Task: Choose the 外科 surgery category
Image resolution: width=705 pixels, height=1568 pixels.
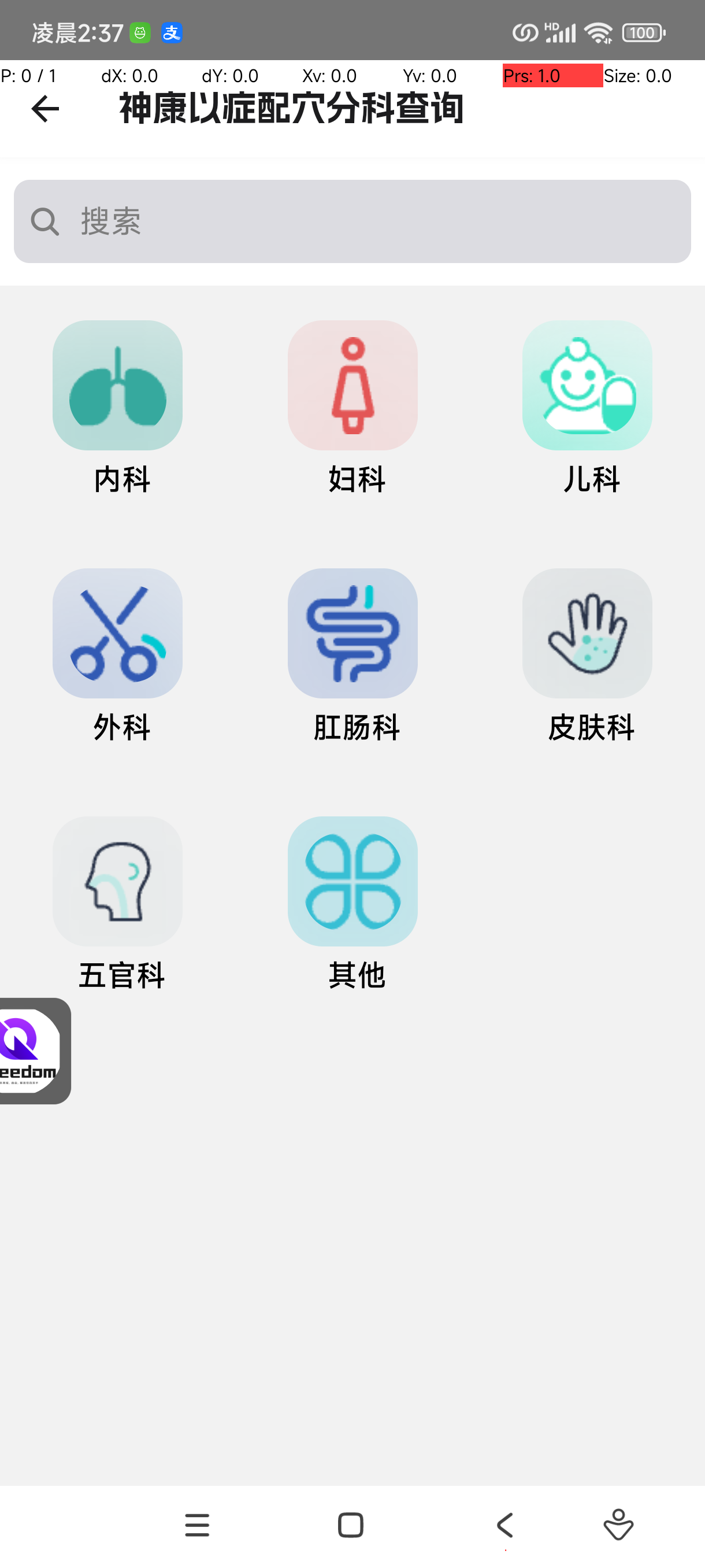Action: (x=117, y=634)
